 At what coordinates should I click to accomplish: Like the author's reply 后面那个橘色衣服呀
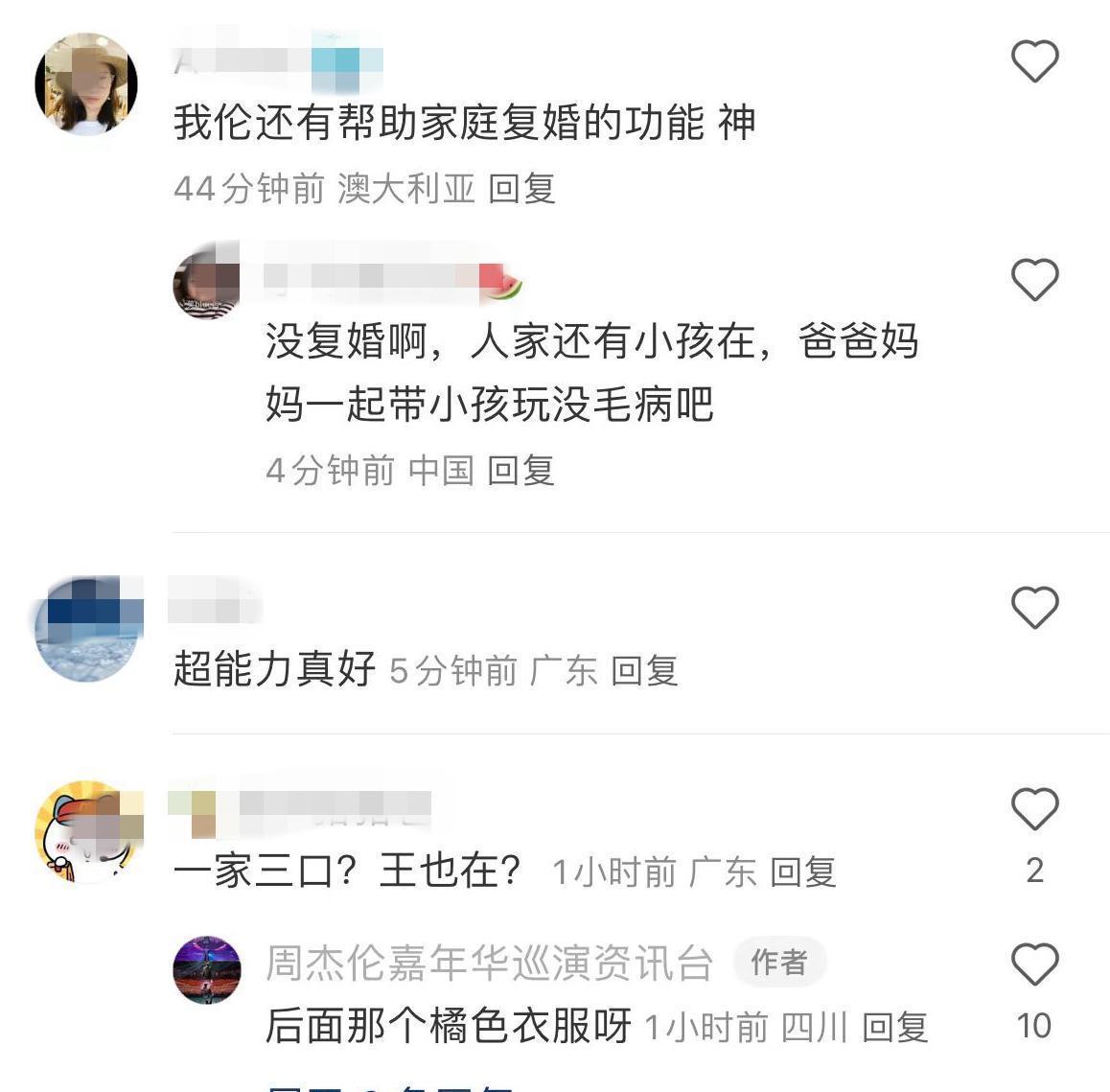pos(1034,964)
